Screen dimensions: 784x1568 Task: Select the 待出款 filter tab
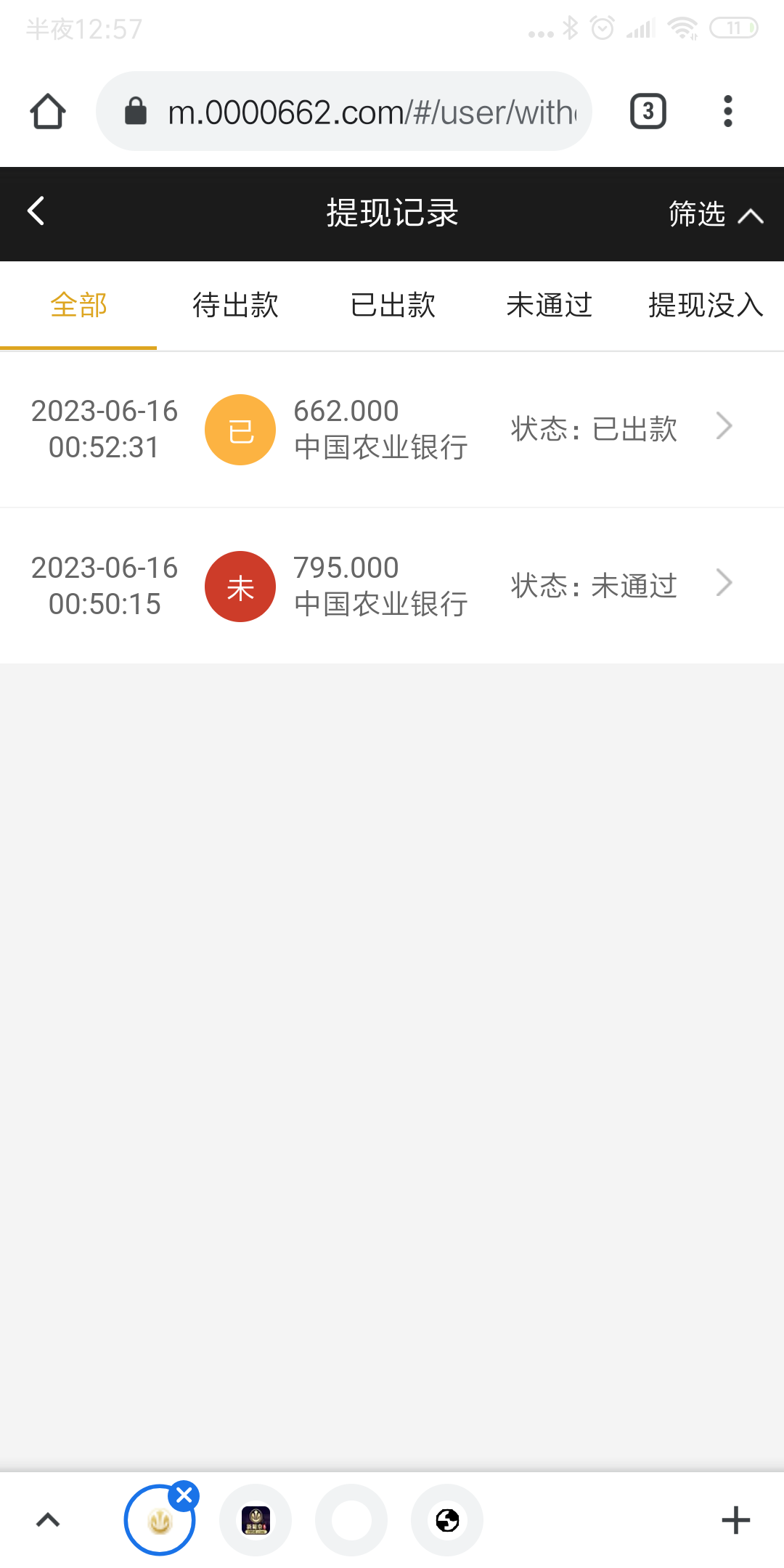(x=235, y=306)
